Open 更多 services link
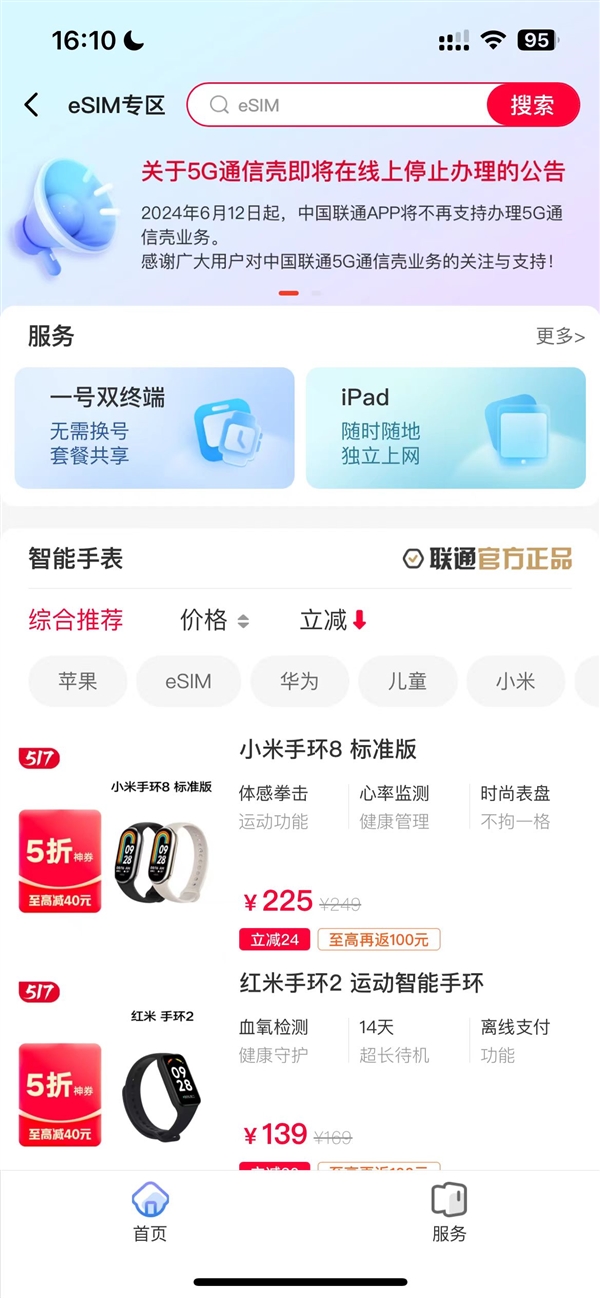 click(560, 336)
